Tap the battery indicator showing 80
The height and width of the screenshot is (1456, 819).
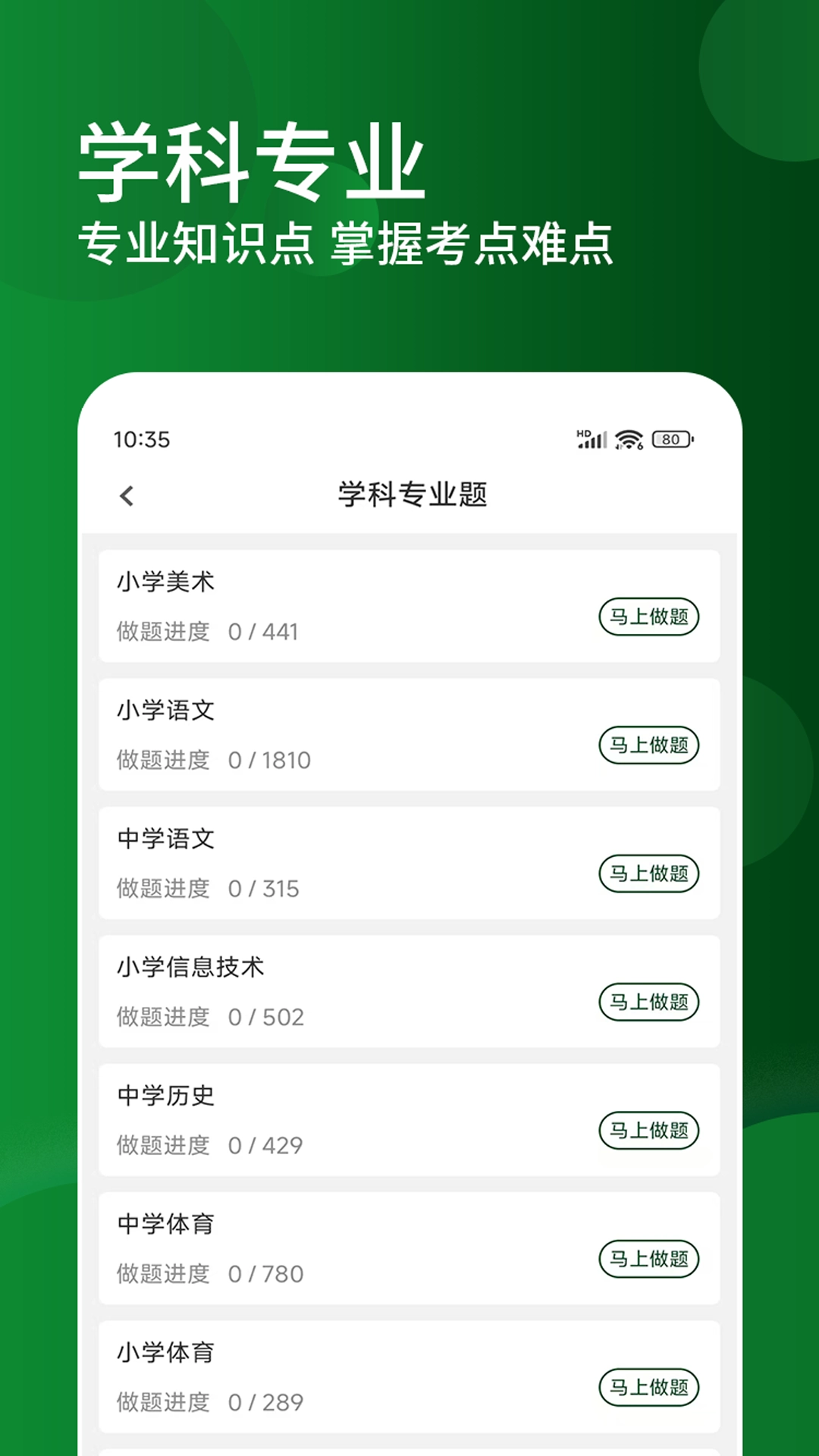tap(671, 437)
